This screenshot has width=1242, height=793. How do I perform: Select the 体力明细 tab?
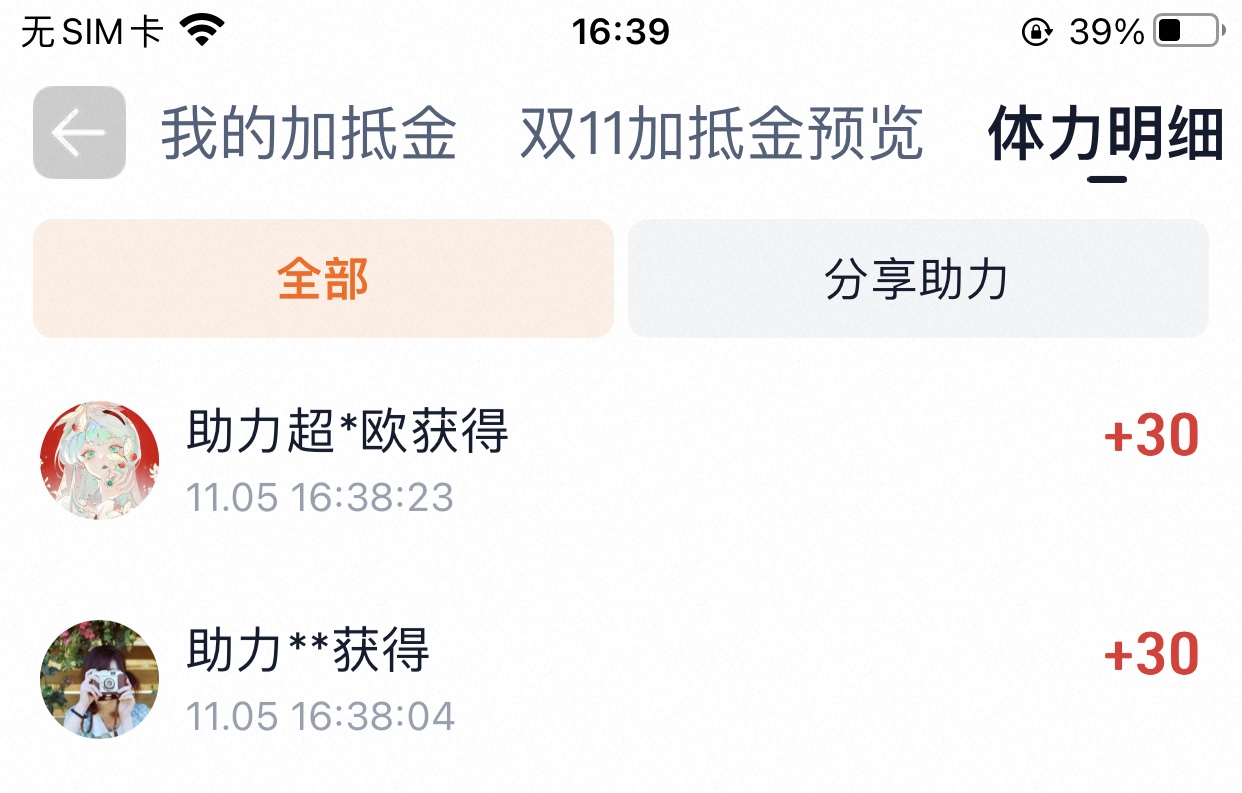click(x=1106, y=133)
